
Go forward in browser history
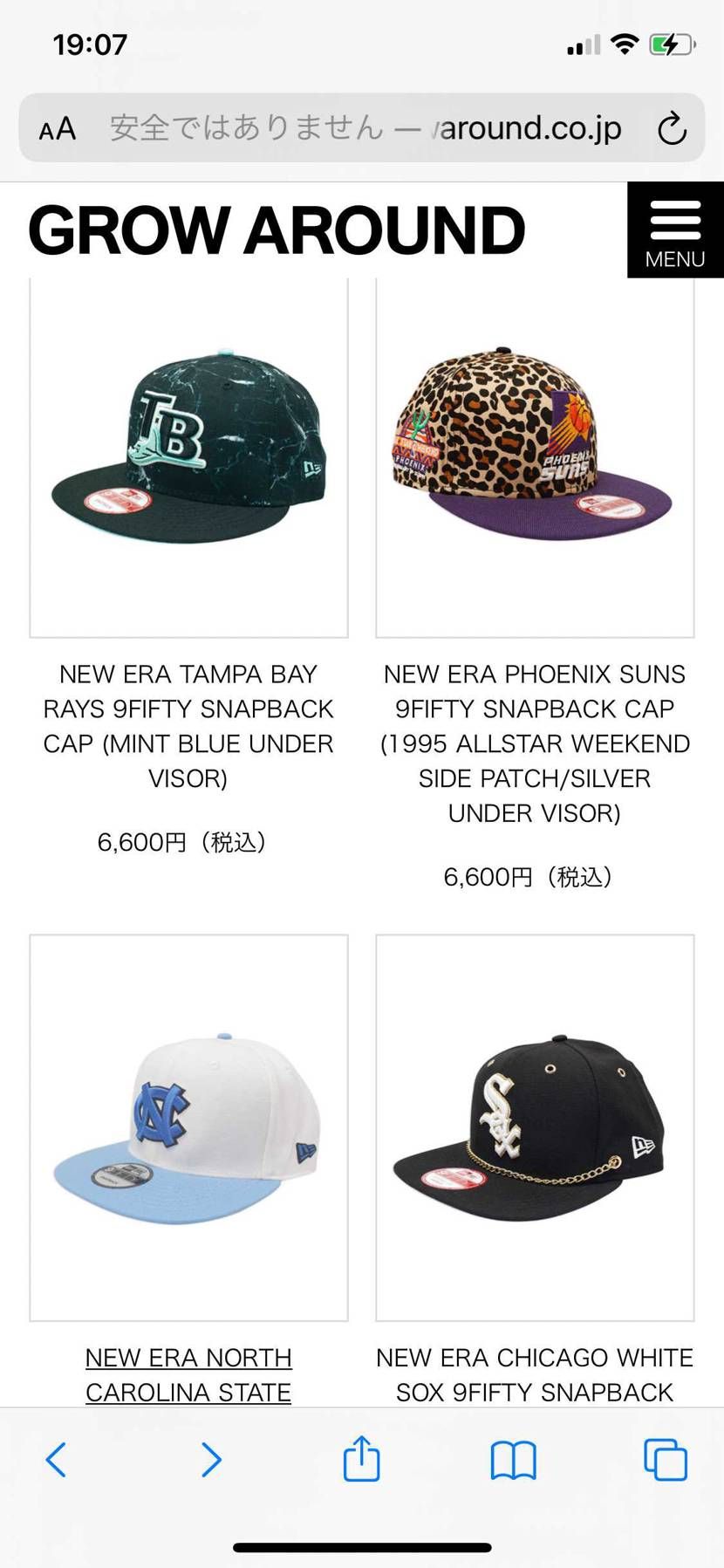(x=210, y=1459)
